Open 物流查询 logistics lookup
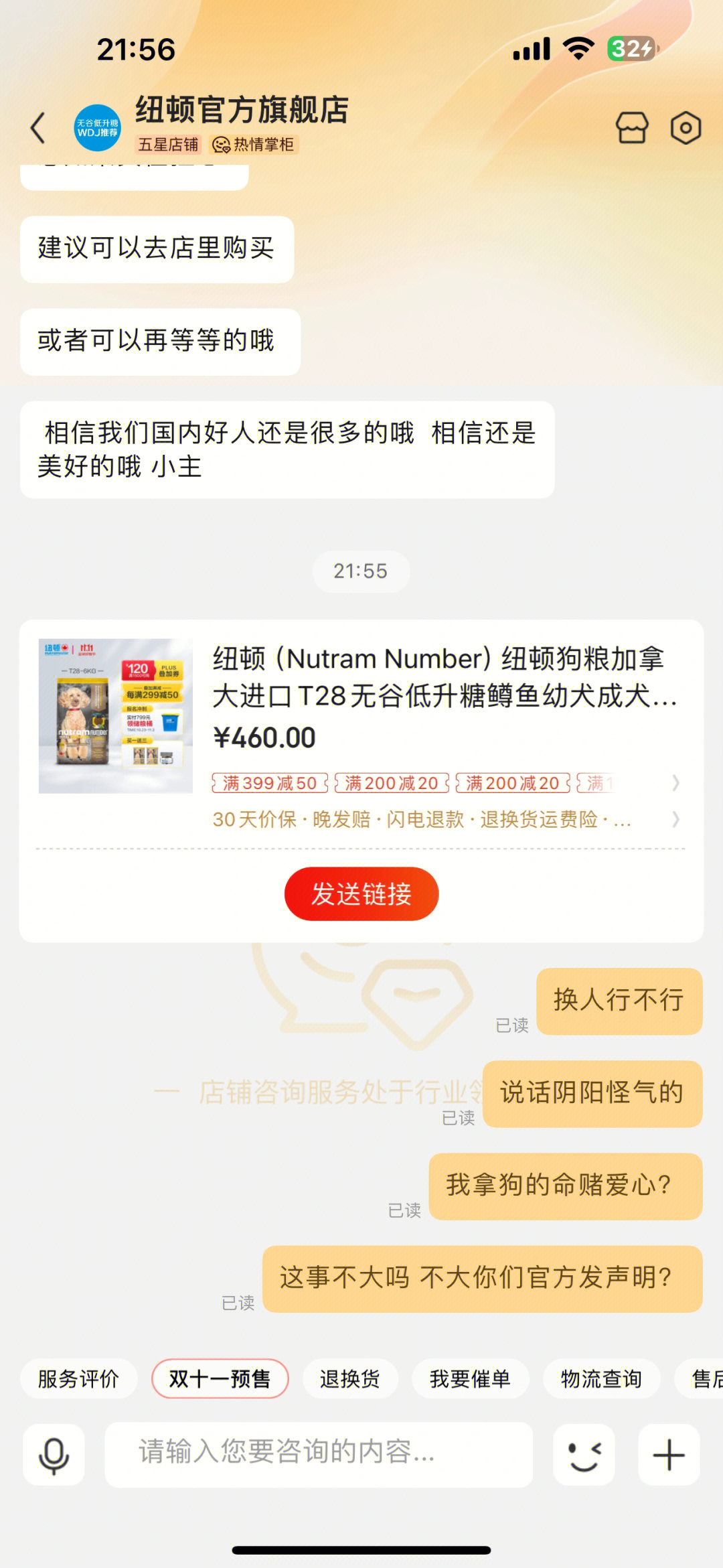Viewport: 723px width, 1568px height. [x=601, y=1379]
